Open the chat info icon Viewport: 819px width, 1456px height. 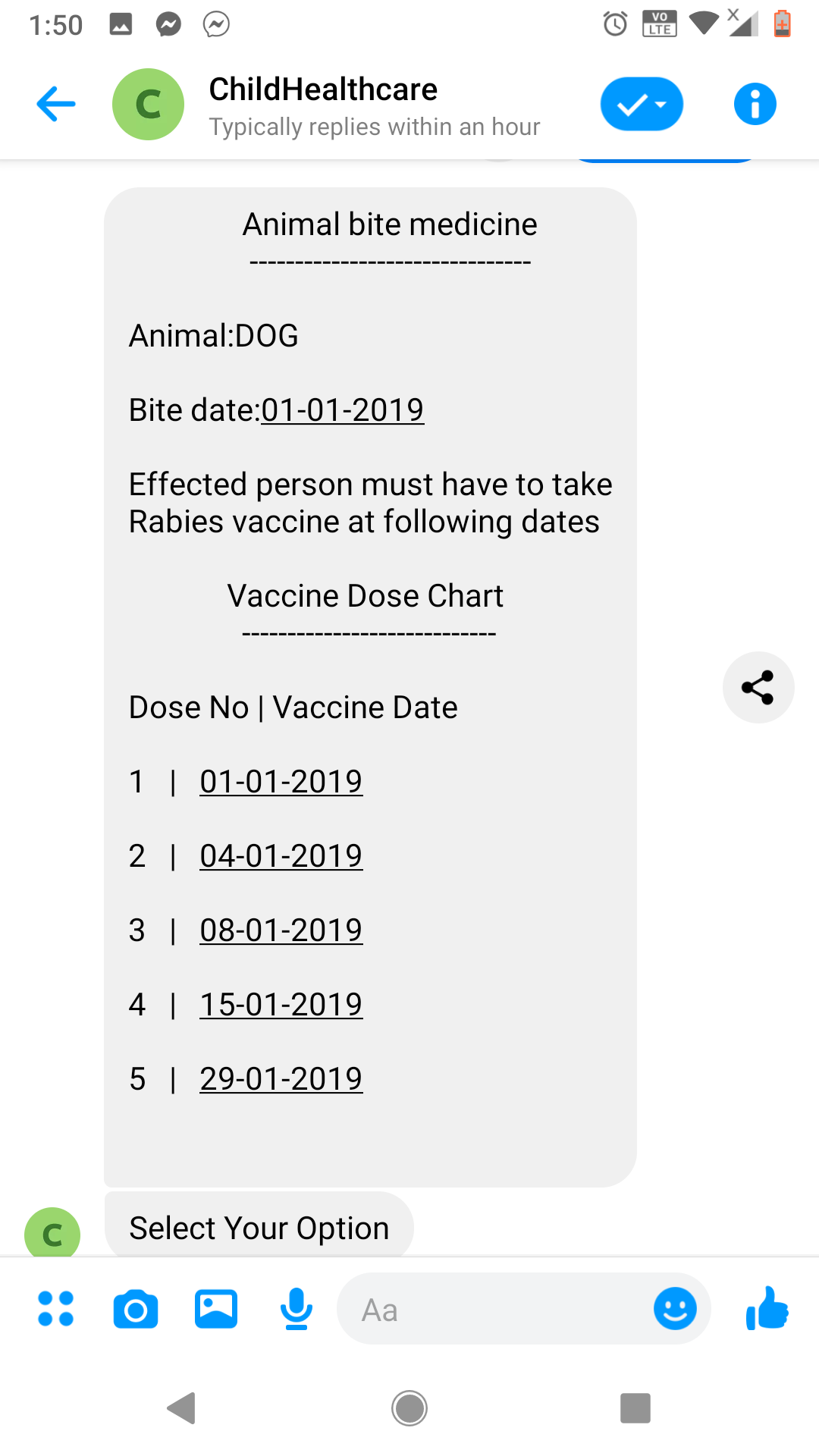[755, 104]
